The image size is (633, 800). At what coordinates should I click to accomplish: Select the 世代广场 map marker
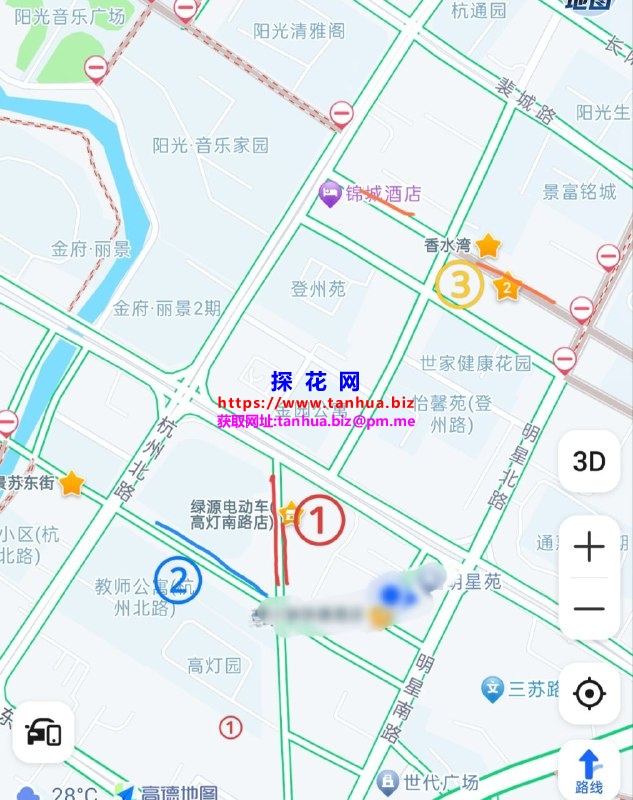tap(389, 780)
